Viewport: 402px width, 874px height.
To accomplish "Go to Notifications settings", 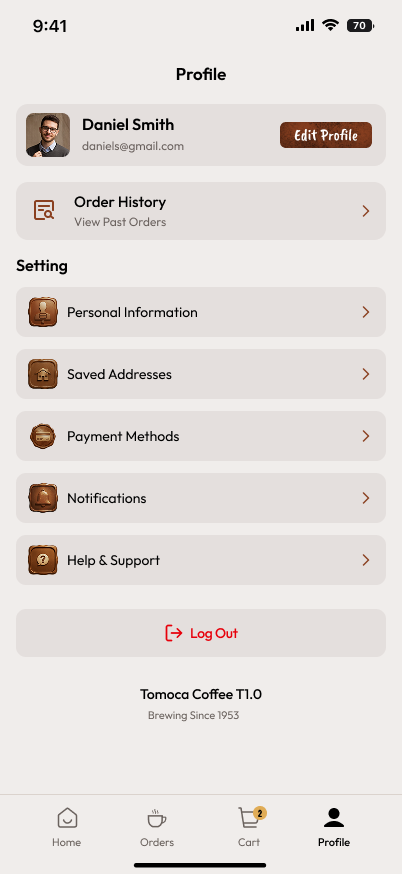I will 201,498.
